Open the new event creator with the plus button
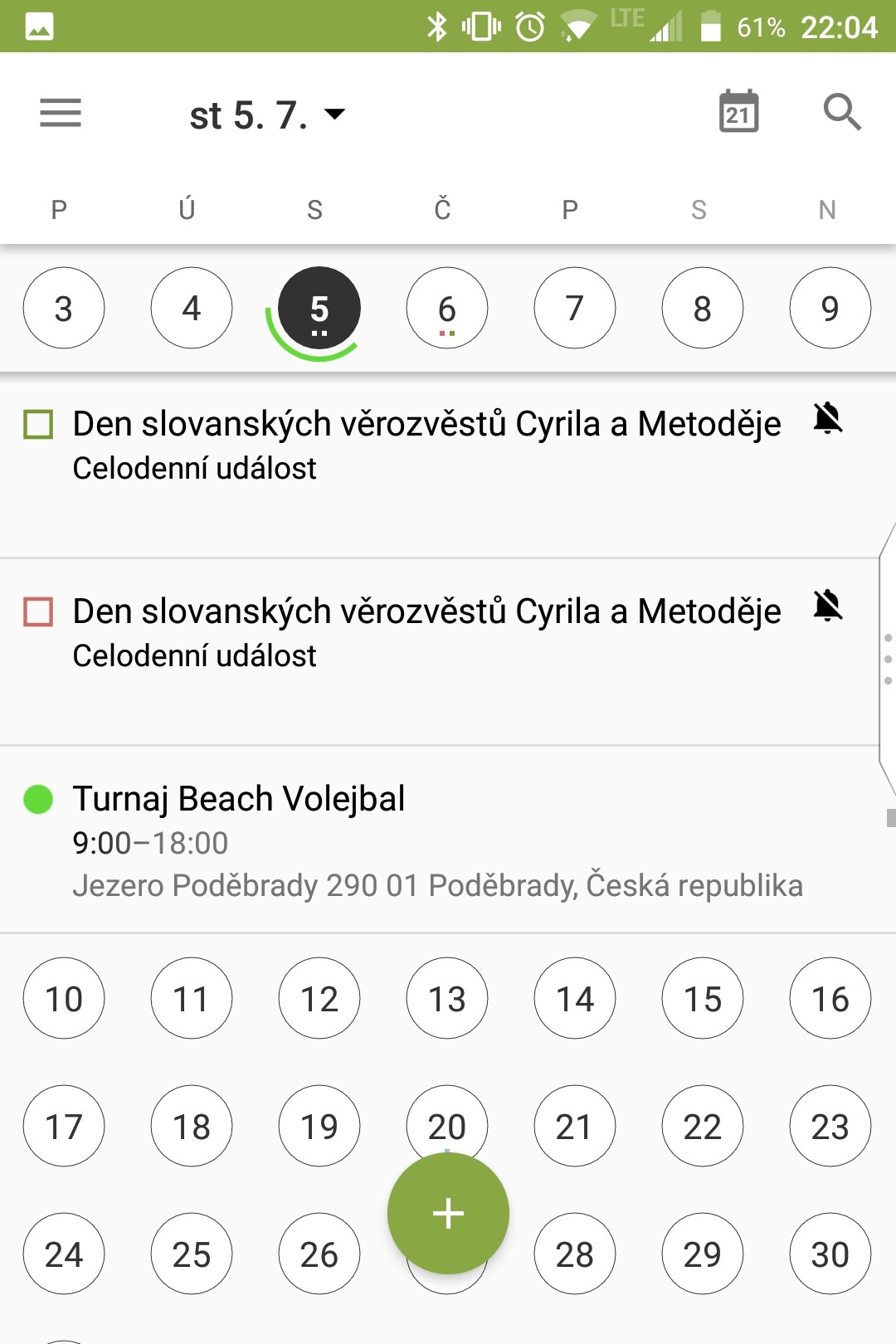896x1344 pixels. click(x=447, y=1212)
